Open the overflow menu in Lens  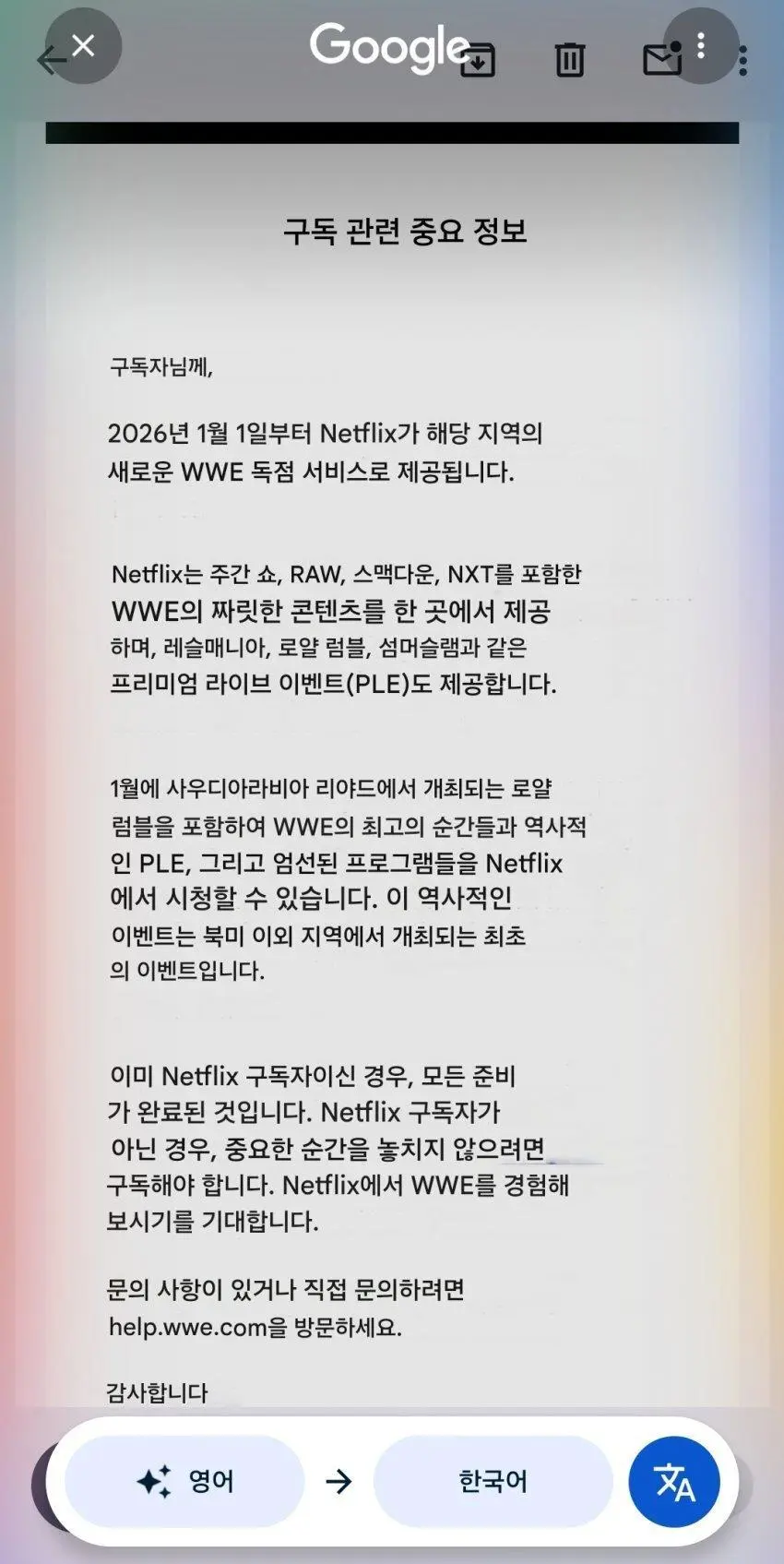click(701, 46)
